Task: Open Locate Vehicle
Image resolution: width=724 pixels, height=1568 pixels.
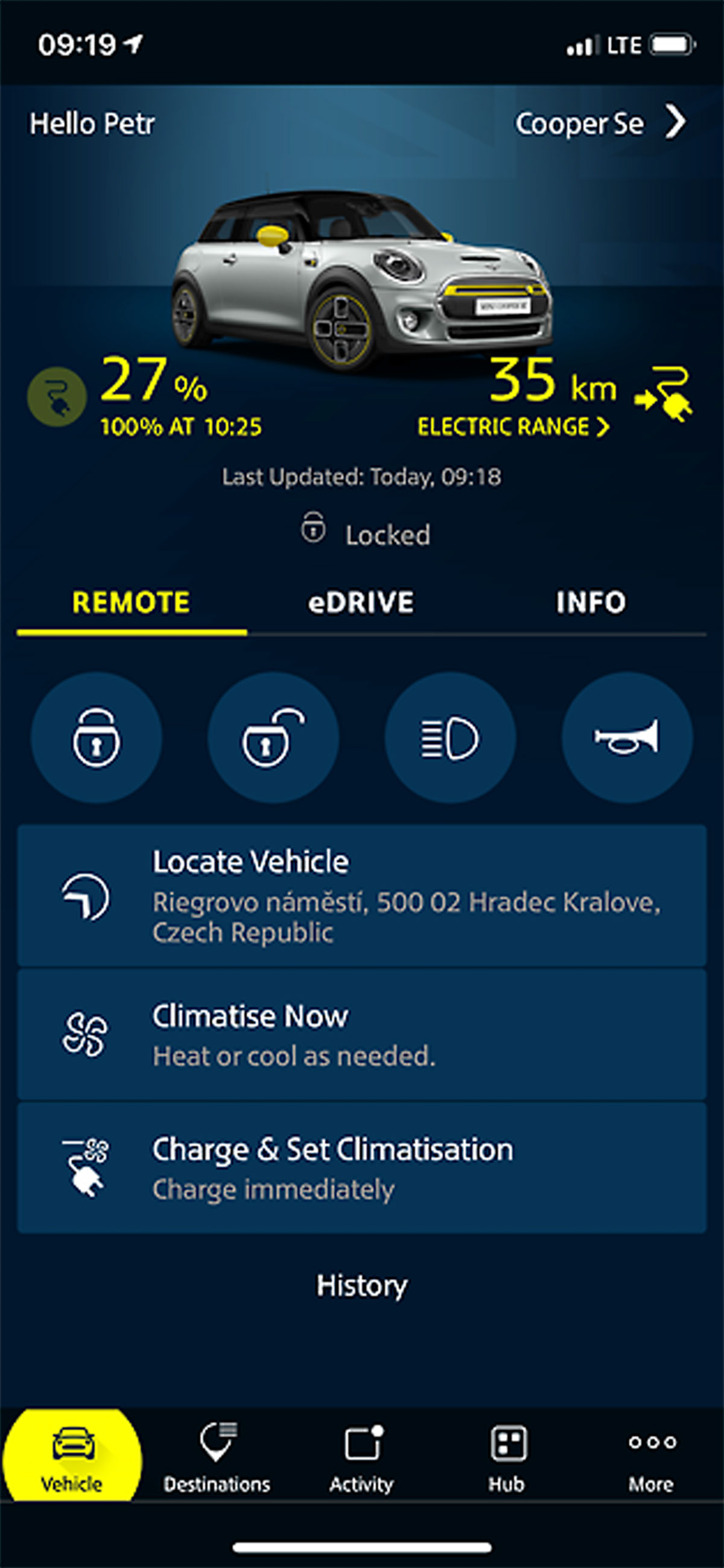Action: (x=361, y=895)
